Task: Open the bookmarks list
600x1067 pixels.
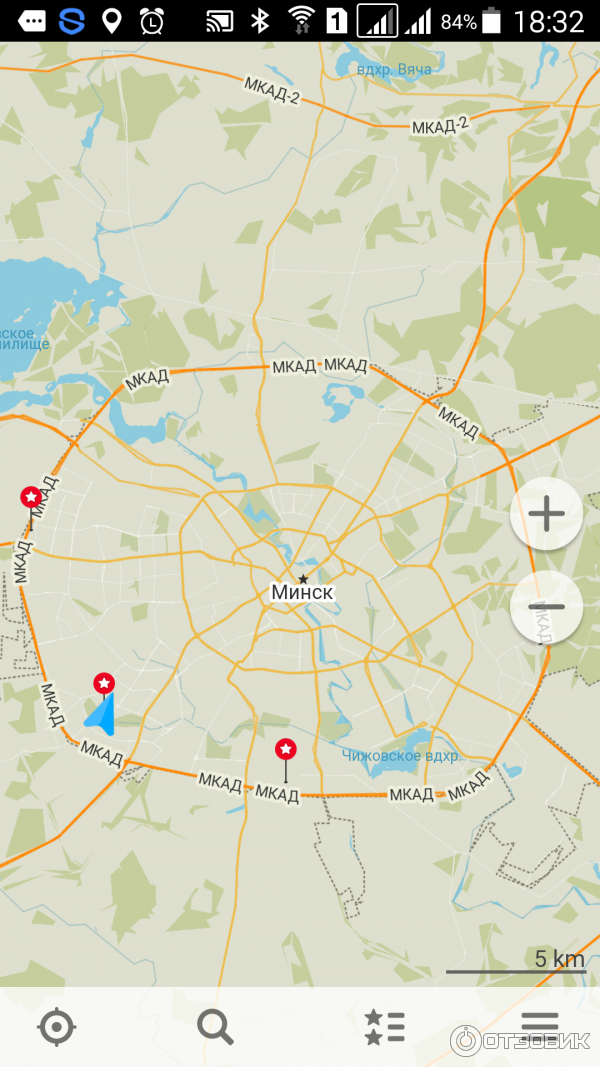Action: pos(384,1027)
